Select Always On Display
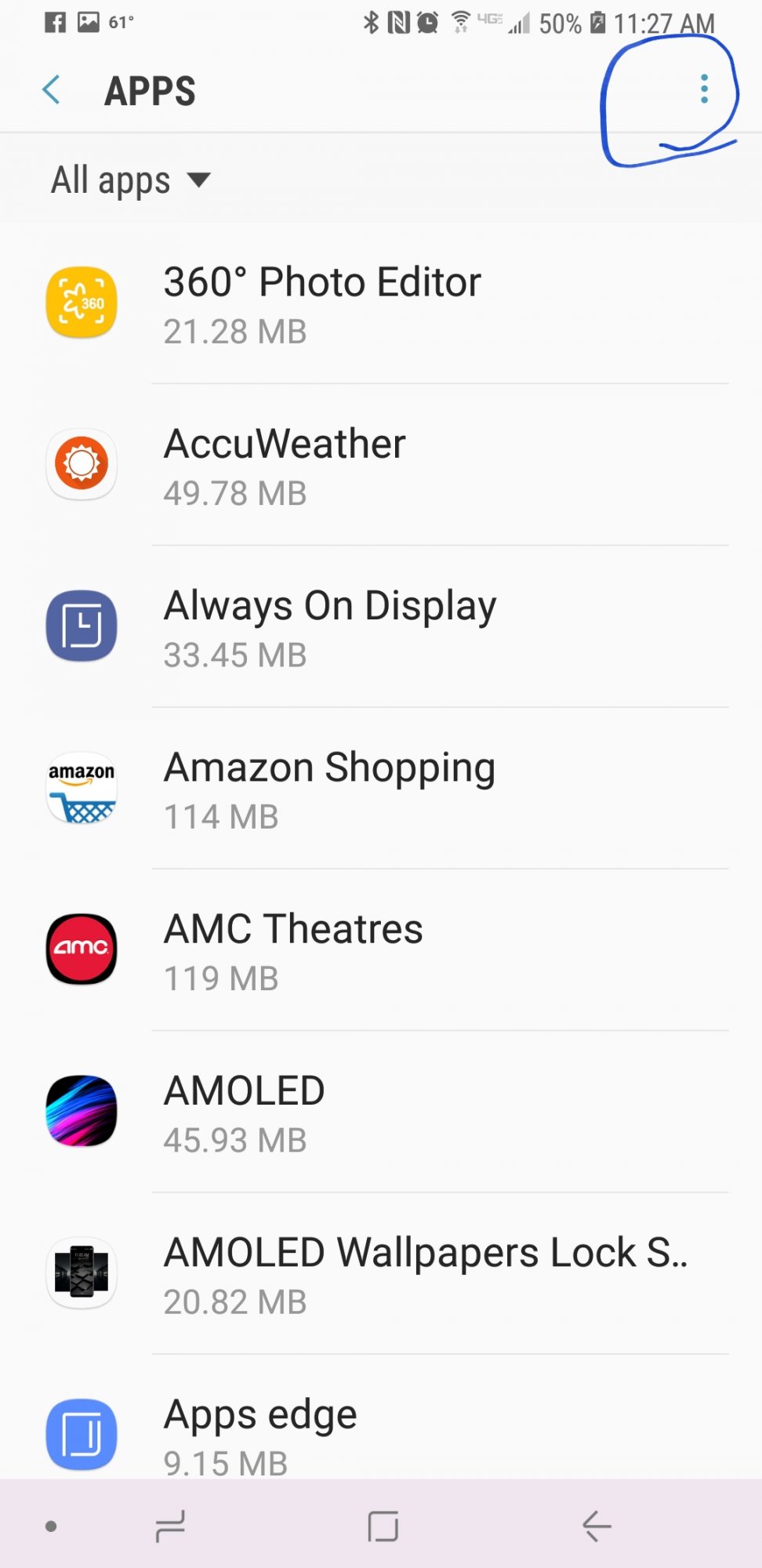Viewport: 762px width, 1568px height. 381,626
